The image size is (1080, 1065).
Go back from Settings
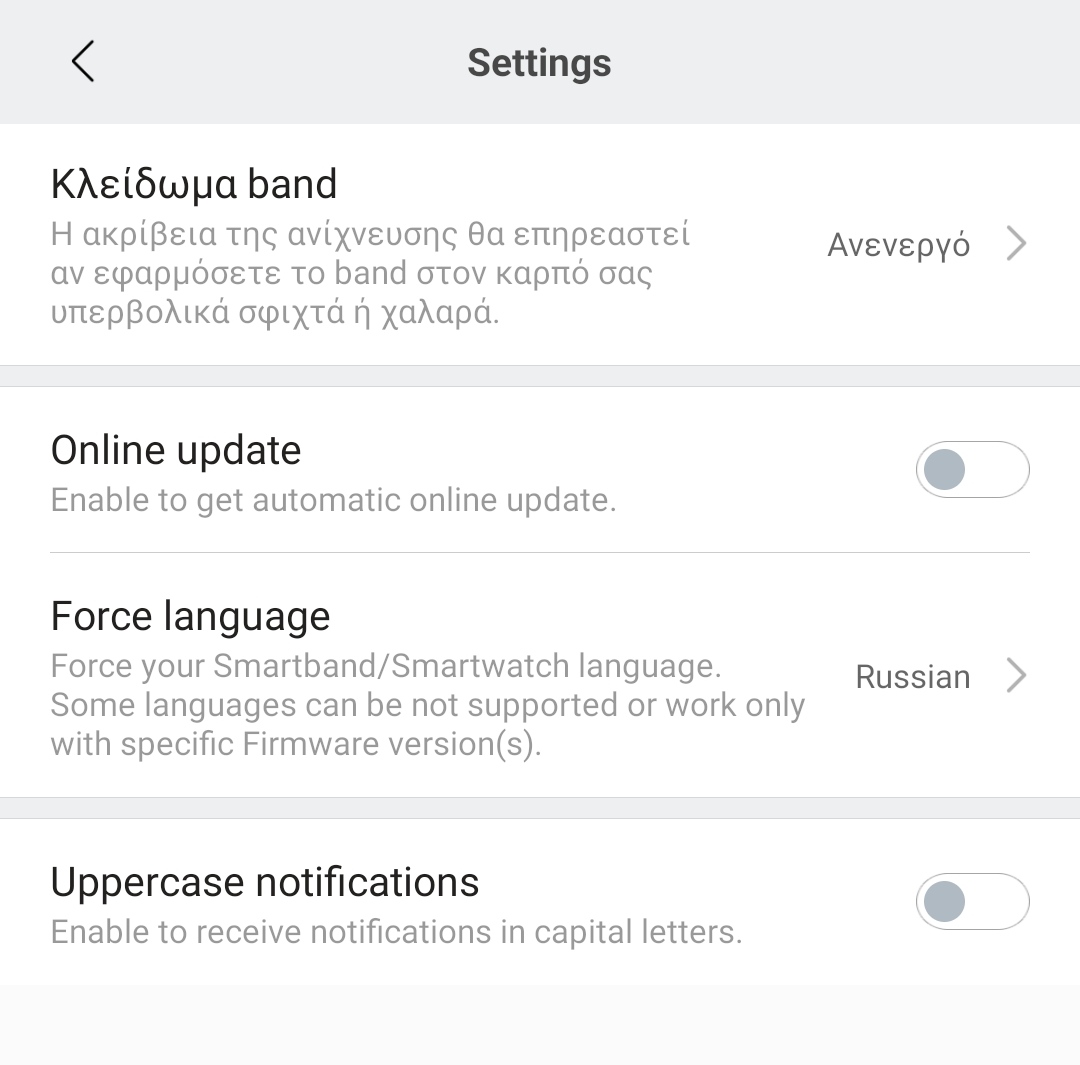83,62
